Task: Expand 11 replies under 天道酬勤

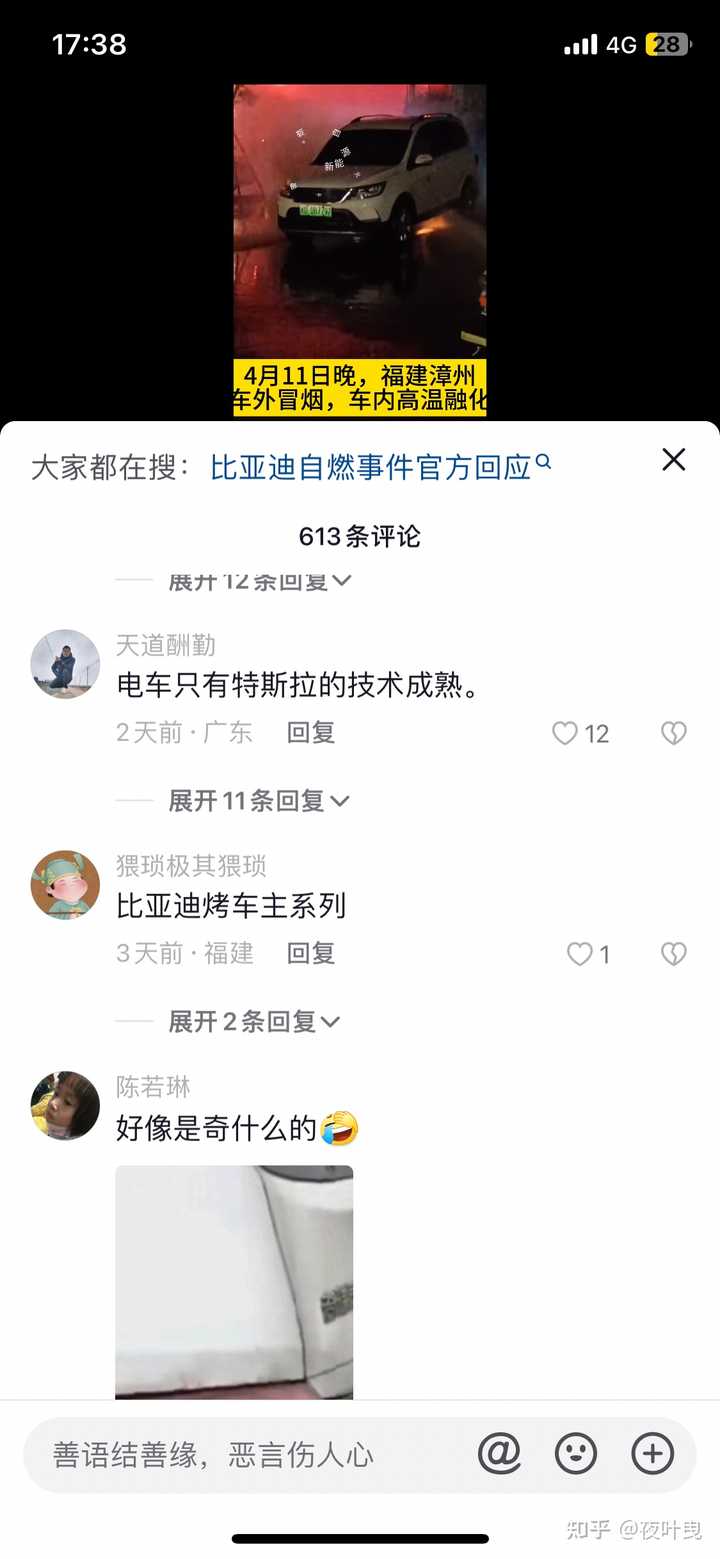Action: 259,801
